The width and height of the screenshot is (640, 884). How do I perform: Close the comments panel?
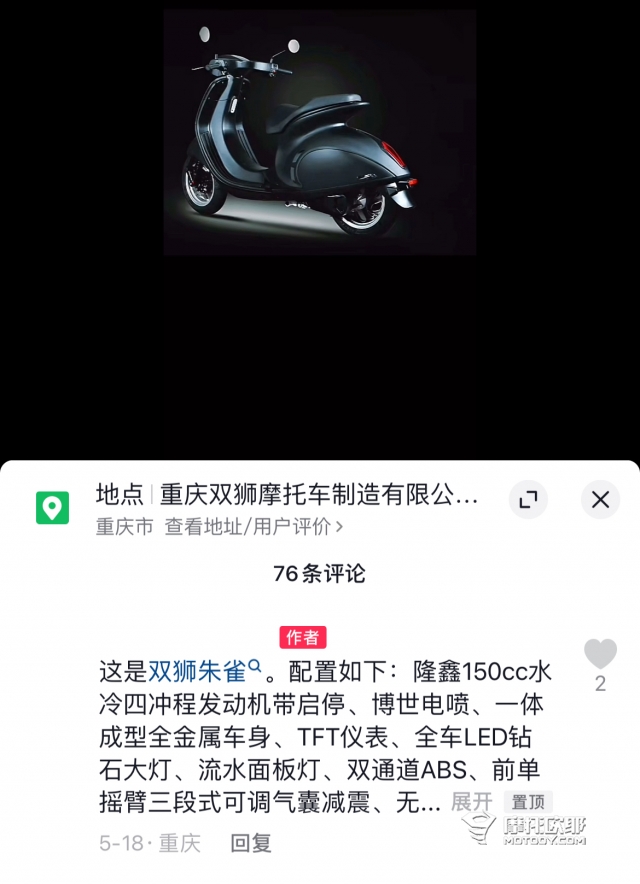tap(600, 500)
